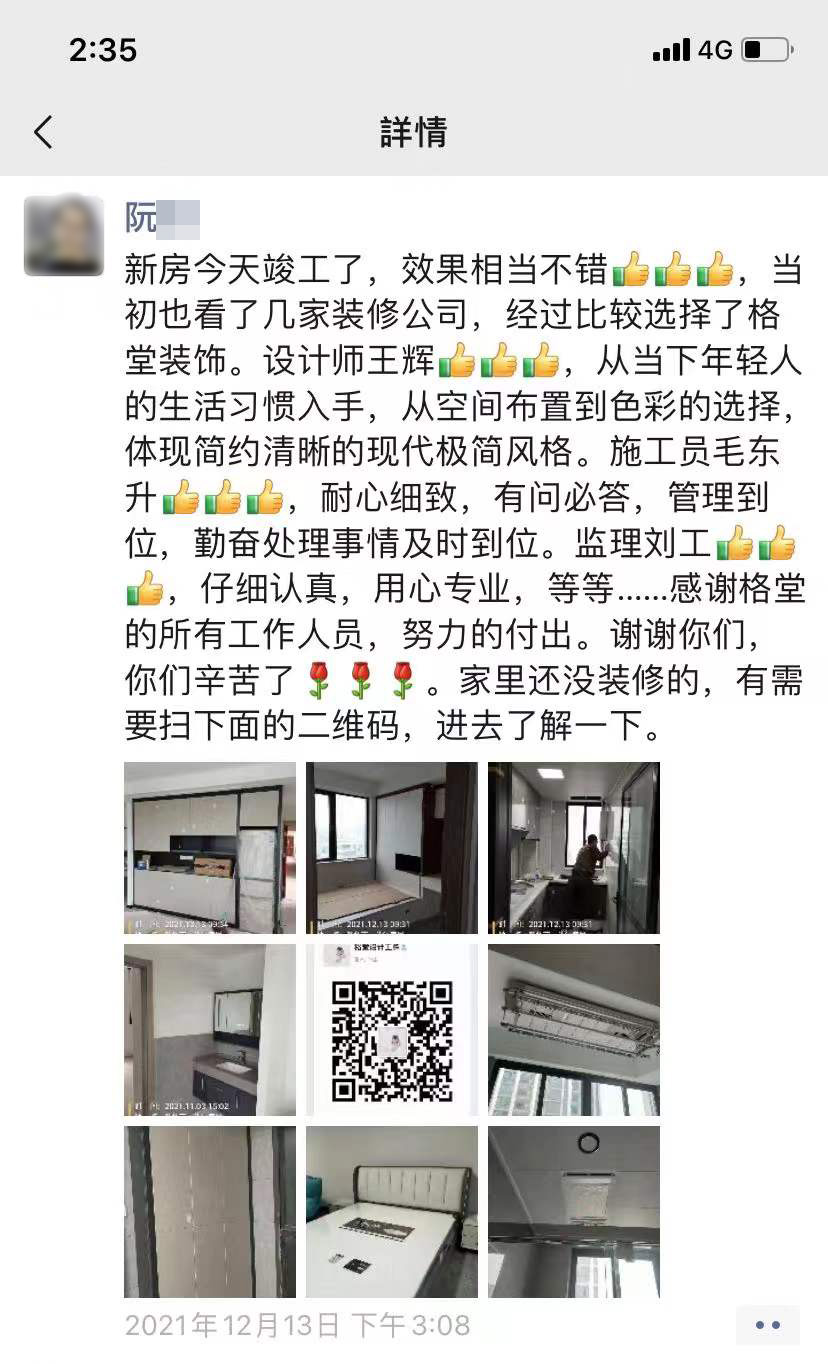Screen dimensions: 828x1364
Task: Go back from the 詳情 page
Action: pos(43,132)
